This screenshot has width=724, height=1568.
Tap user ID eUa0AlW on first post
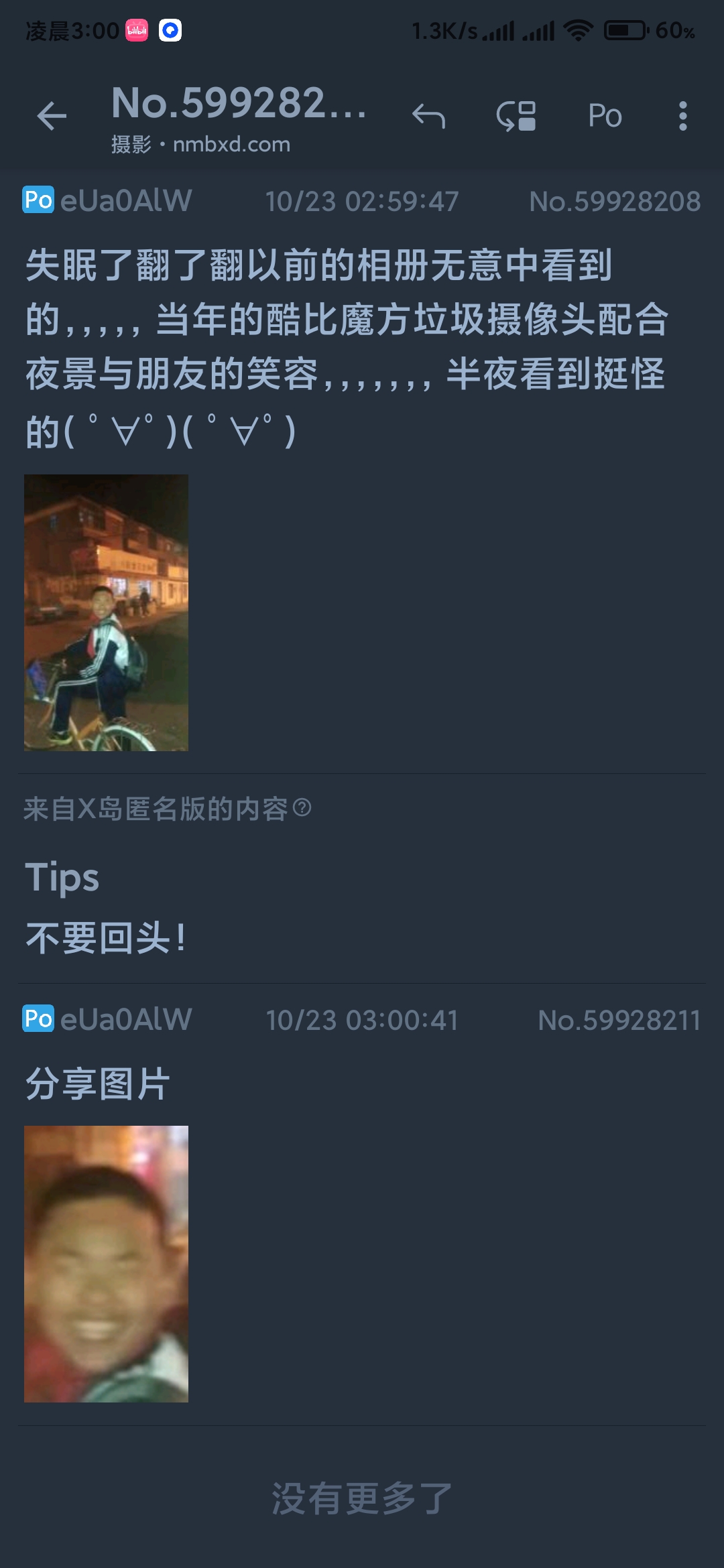pos(125,201)
